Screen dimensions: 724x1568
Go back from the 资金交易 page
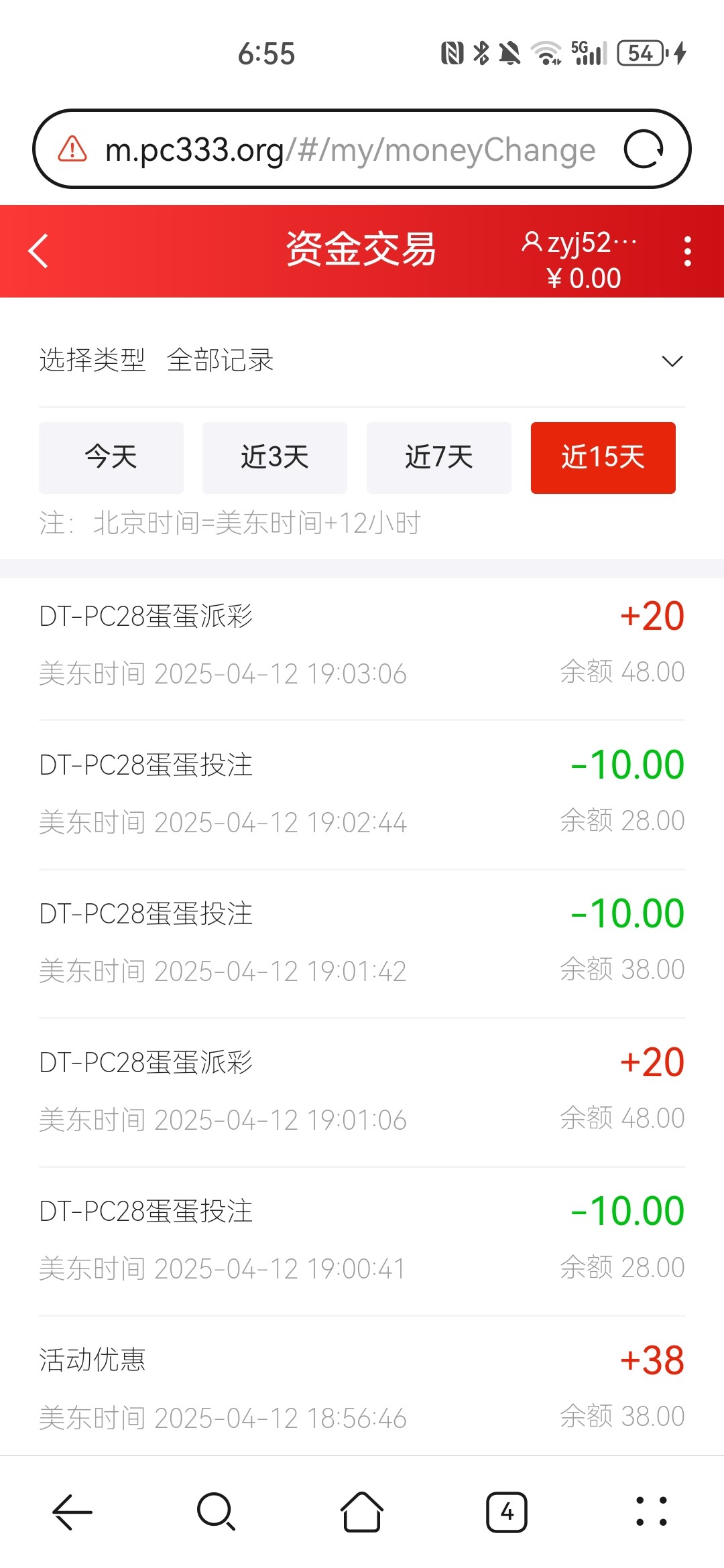click(39, 251)
